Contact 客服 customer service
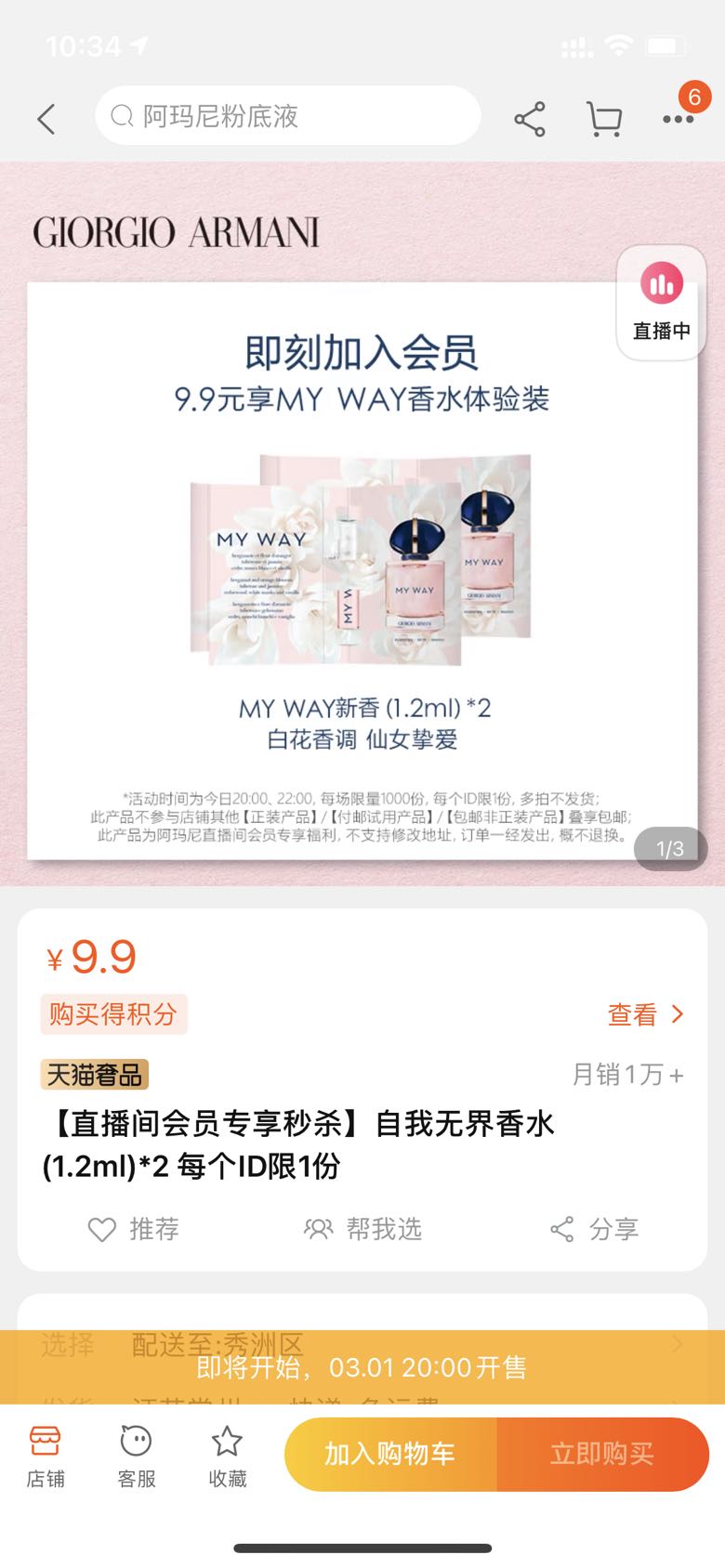The height and width of the screenshot is (1568, 725). point(136,1456)
